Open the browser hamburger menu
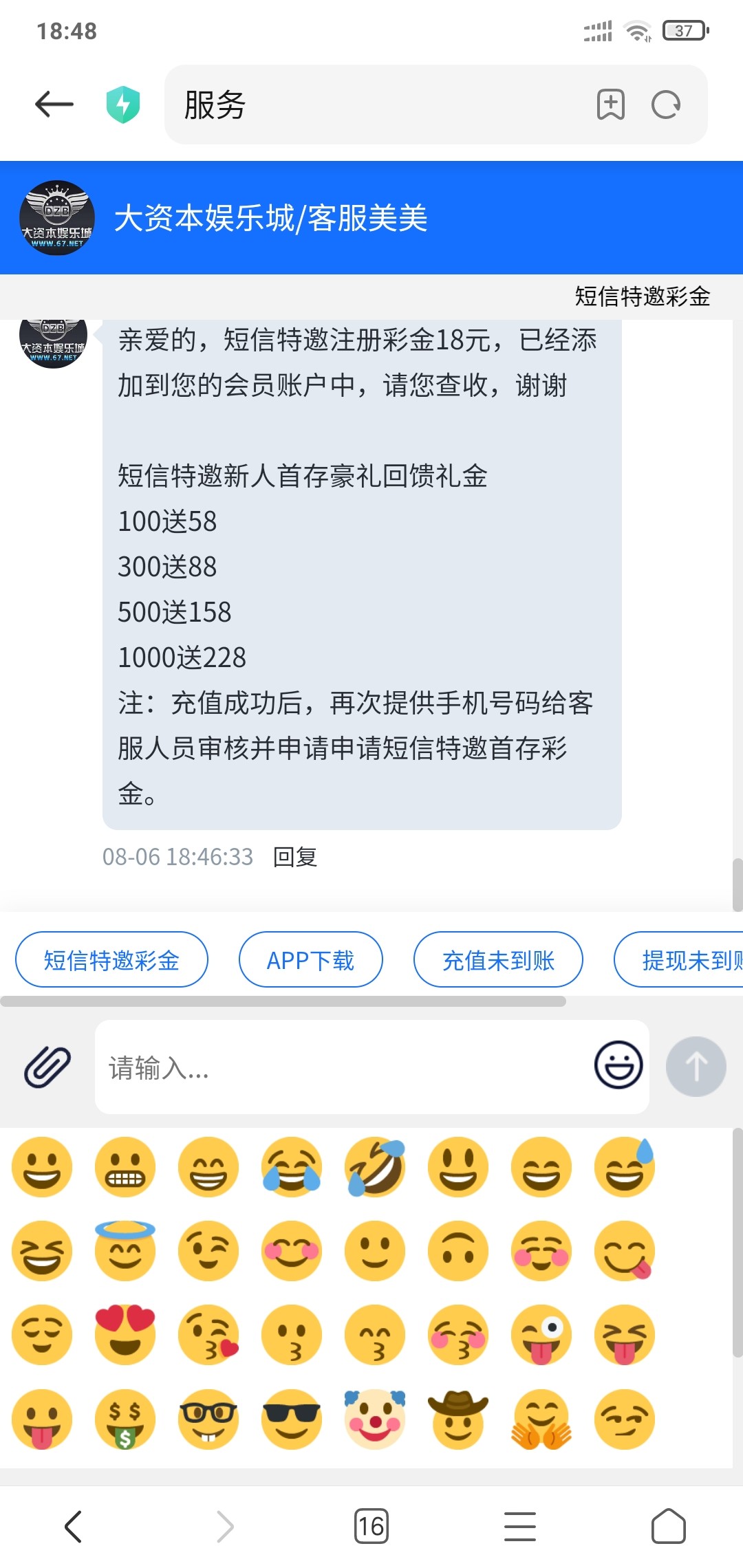The image size is (743, 1568). click(x=520, y=1527)
